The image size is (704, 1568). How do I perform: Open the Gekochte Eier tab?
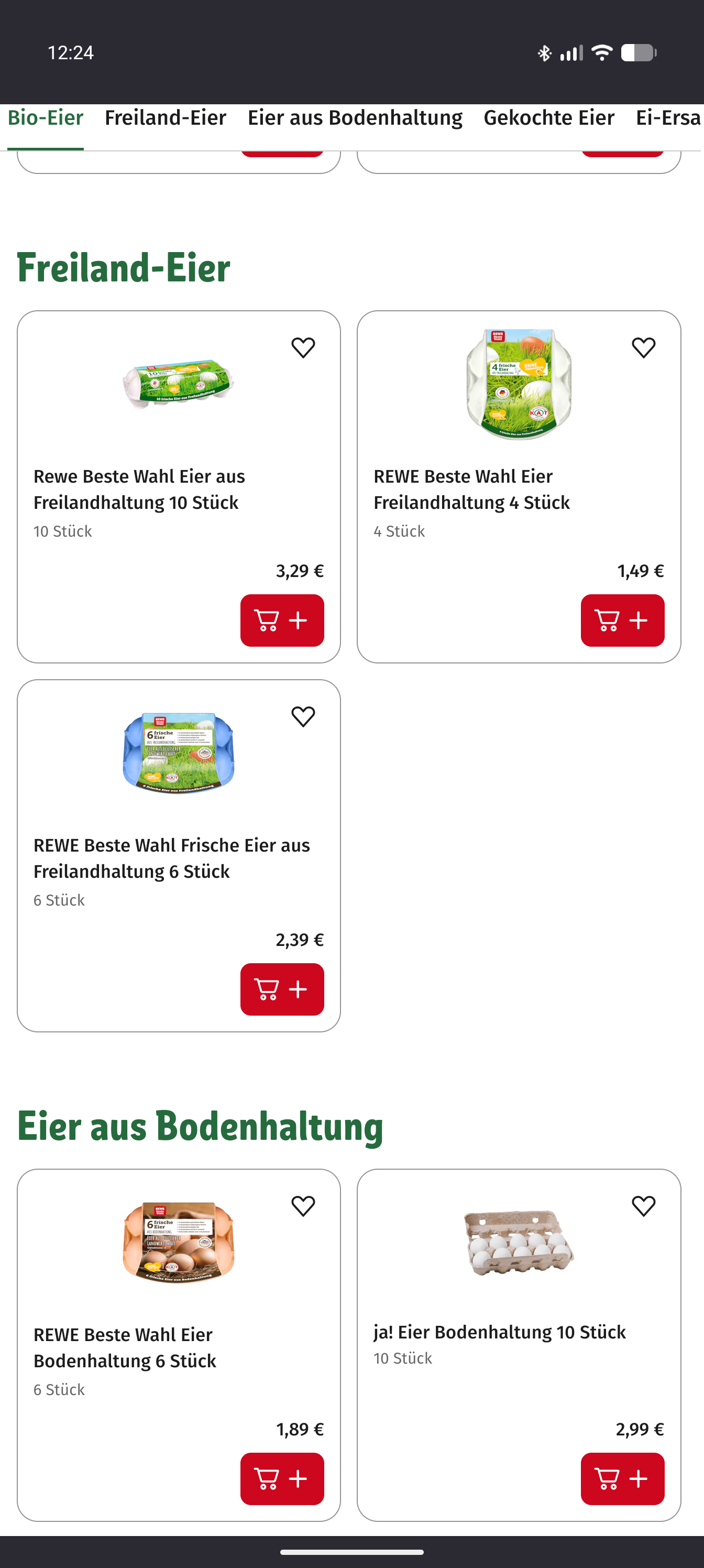549,118
